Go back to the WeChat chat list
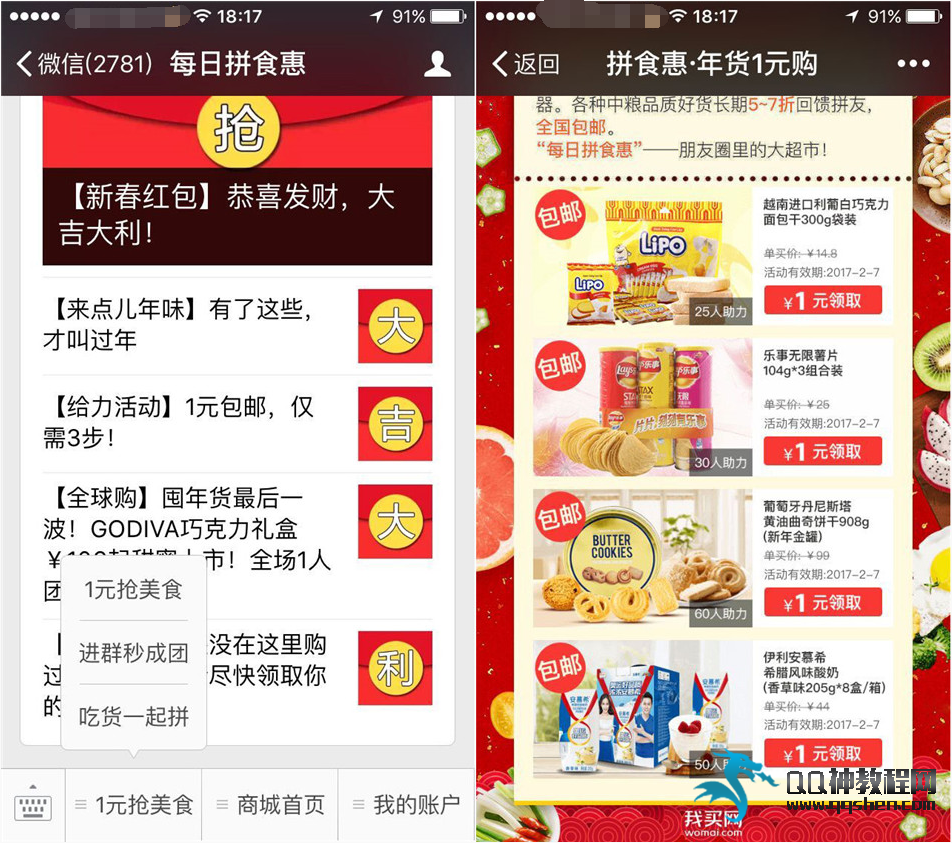The width and height of the screenshot is (952, 843). [84, 65]
